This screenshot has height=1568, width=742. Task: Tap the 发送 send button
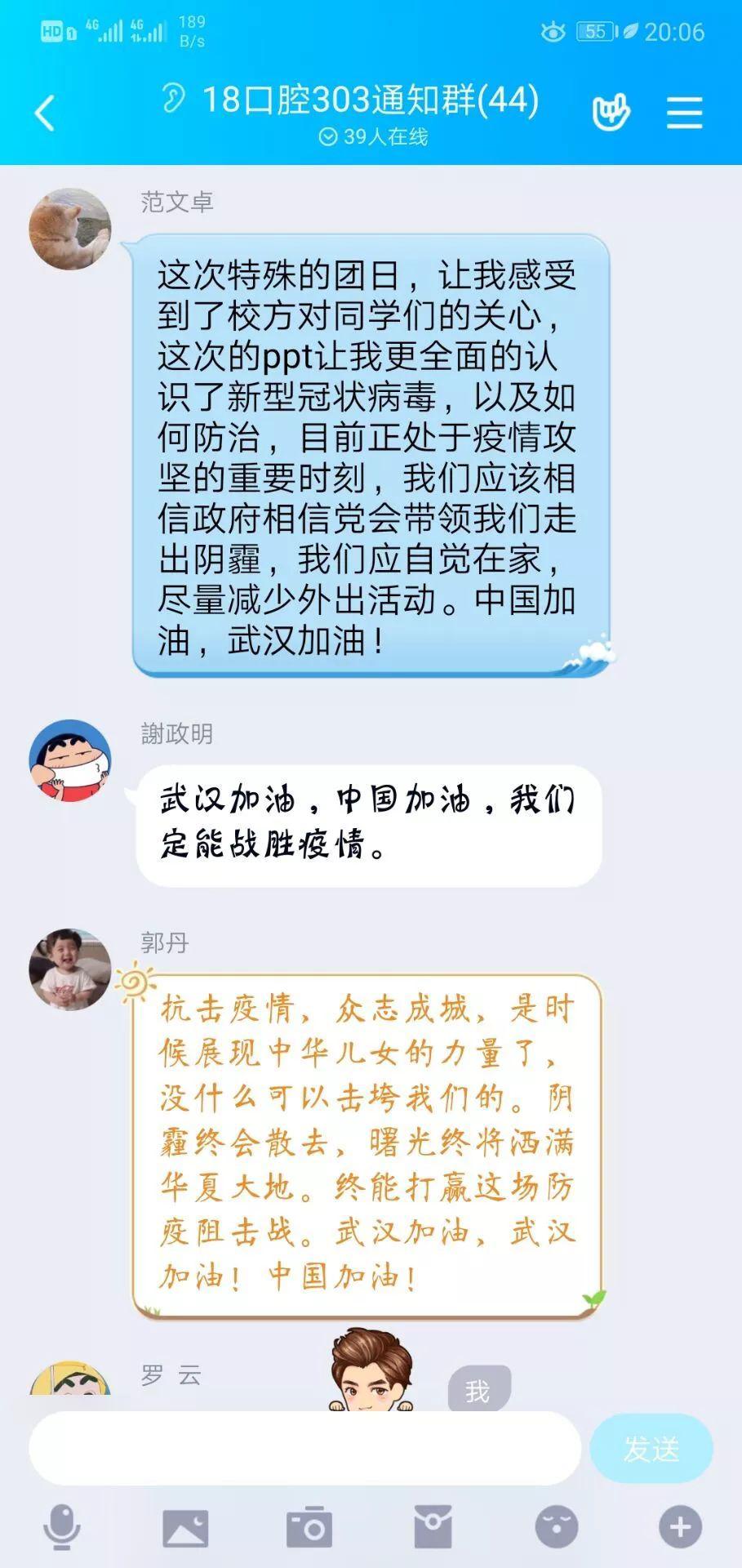coord(651,1448)
